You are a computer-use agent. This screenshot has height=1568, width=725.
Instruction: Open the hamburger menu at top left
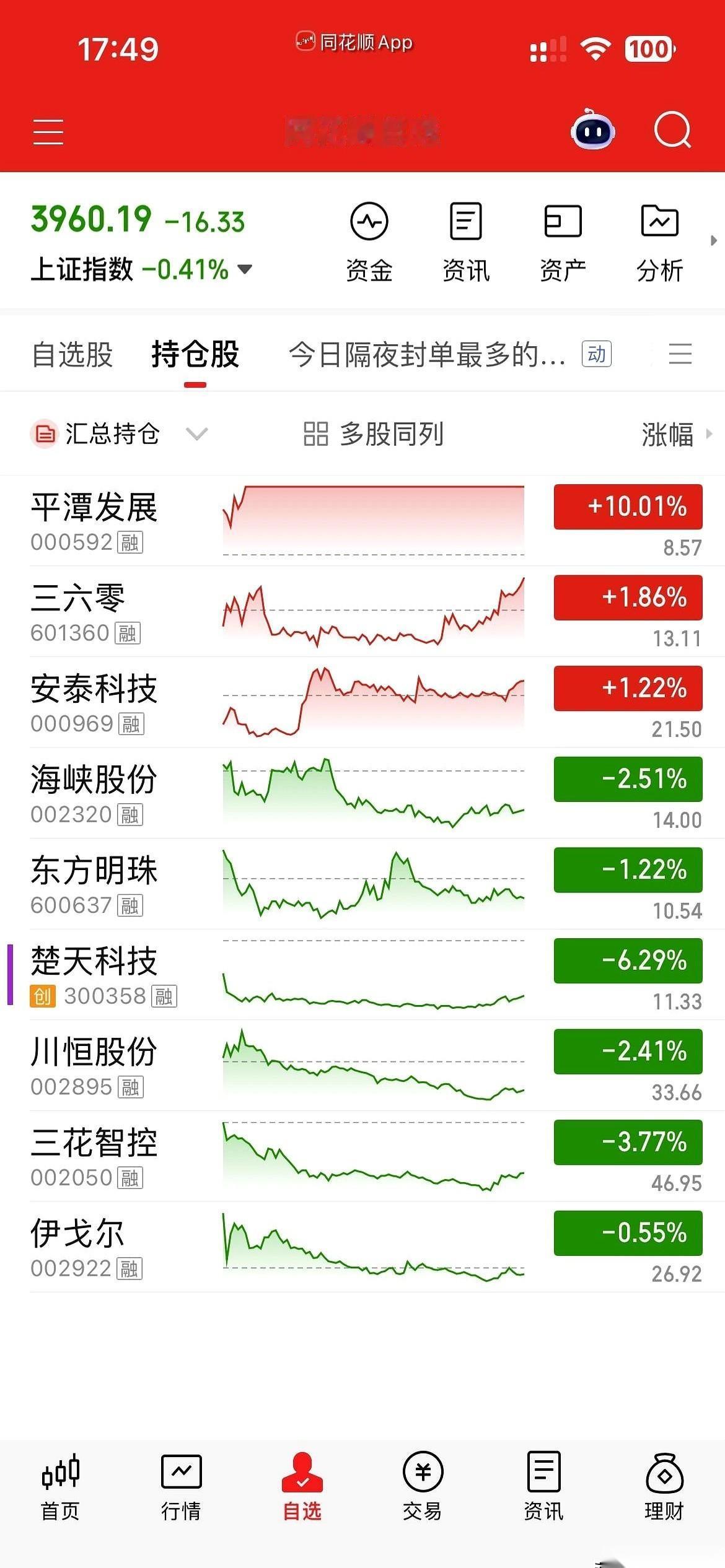(48, 131)
